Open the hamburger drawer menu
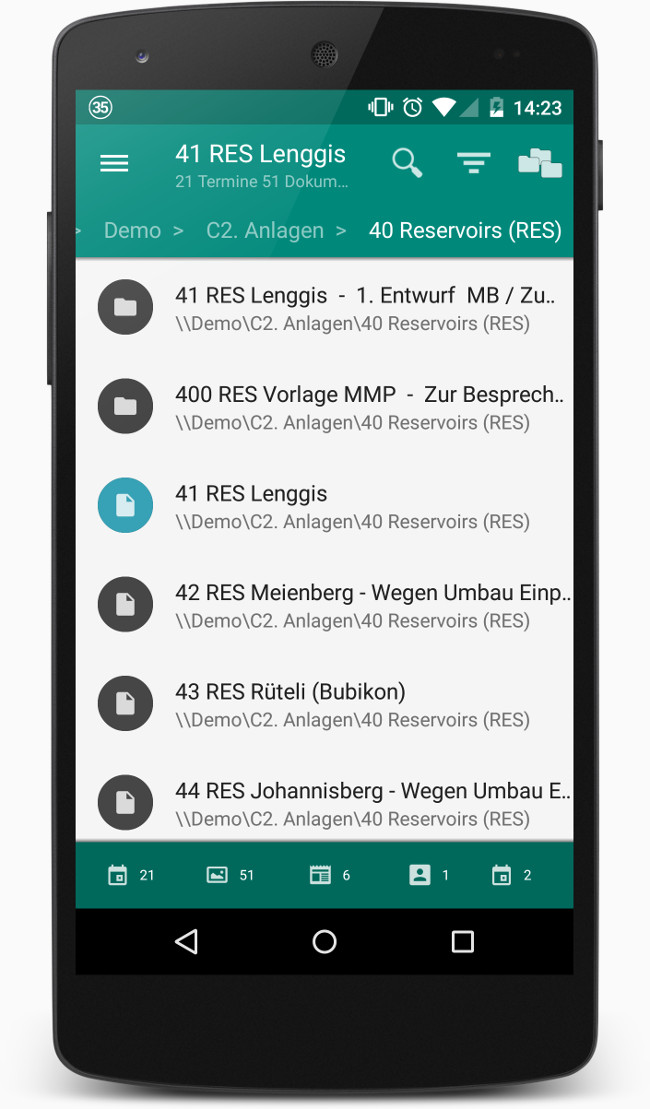 click(x=114, y=163)
